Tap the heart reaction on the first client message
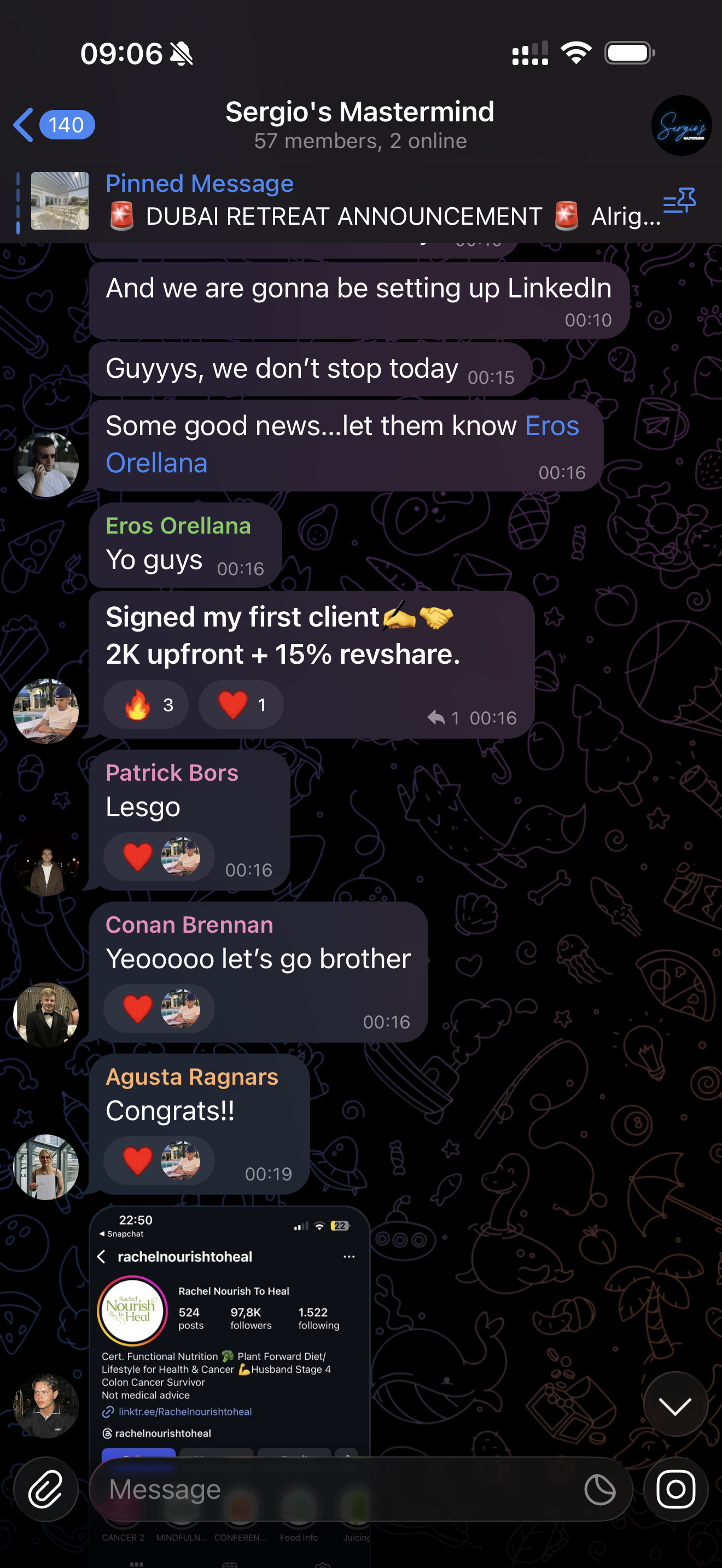 241,704
